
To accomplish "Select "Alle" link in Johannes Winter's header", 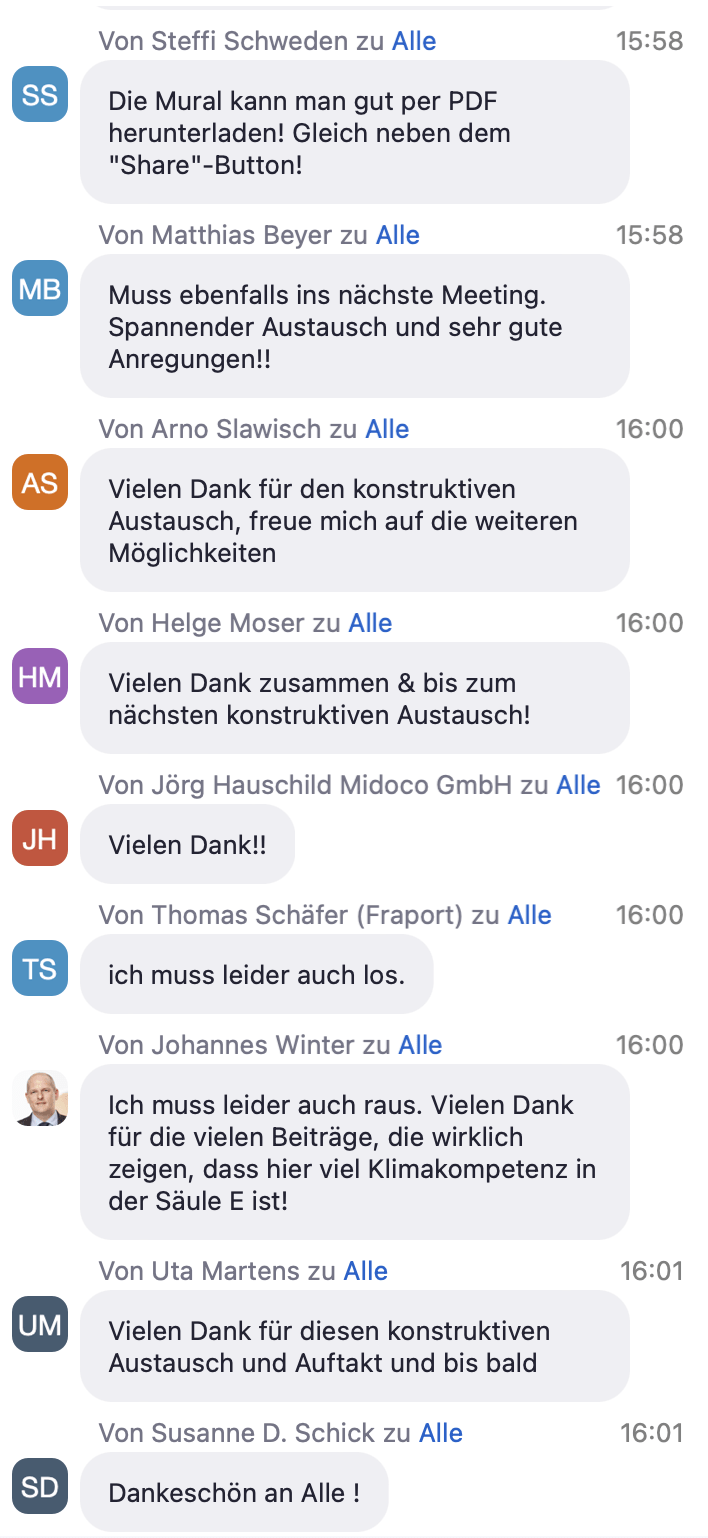I will click(x=420, y=1045).
